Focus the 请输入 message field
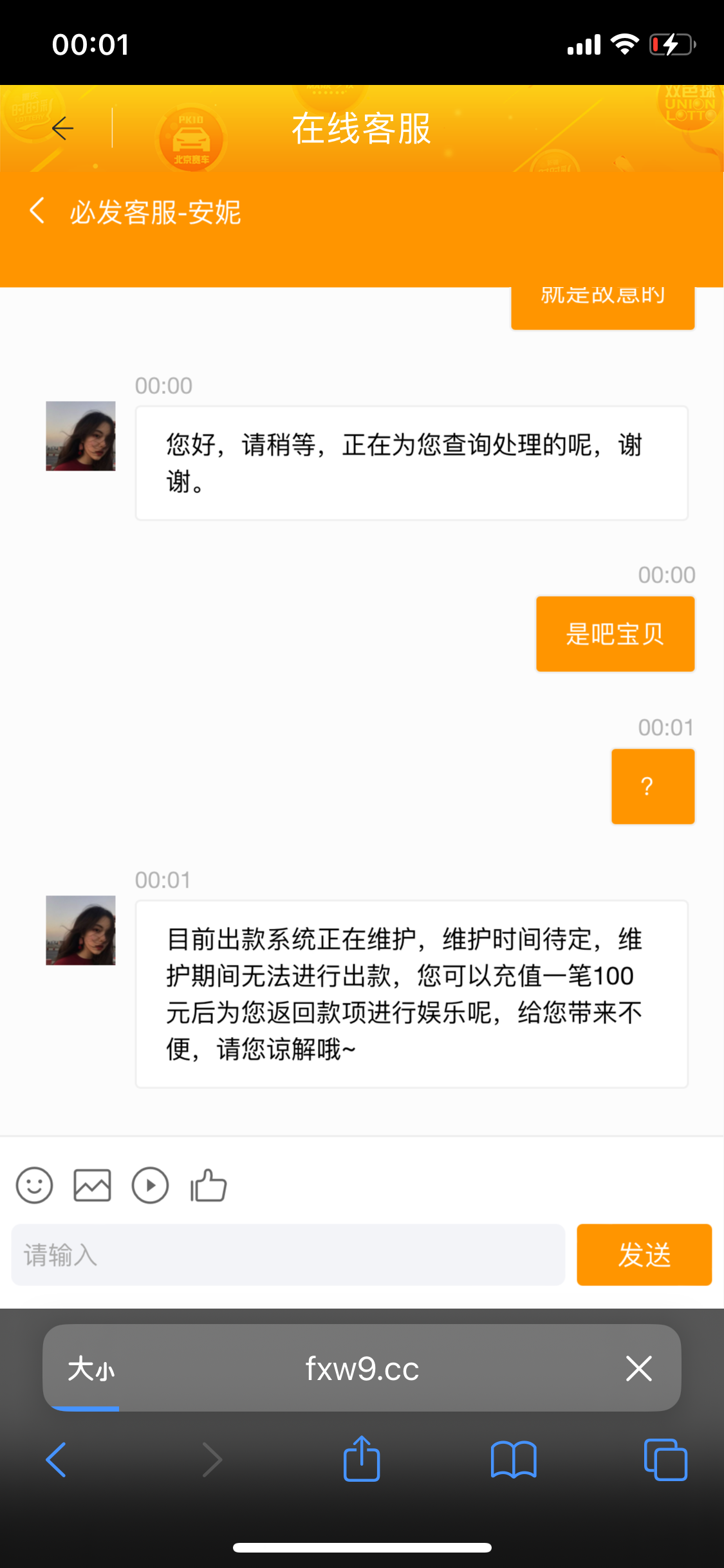This screenshot has width=724, height=1568. [288, 1255]
